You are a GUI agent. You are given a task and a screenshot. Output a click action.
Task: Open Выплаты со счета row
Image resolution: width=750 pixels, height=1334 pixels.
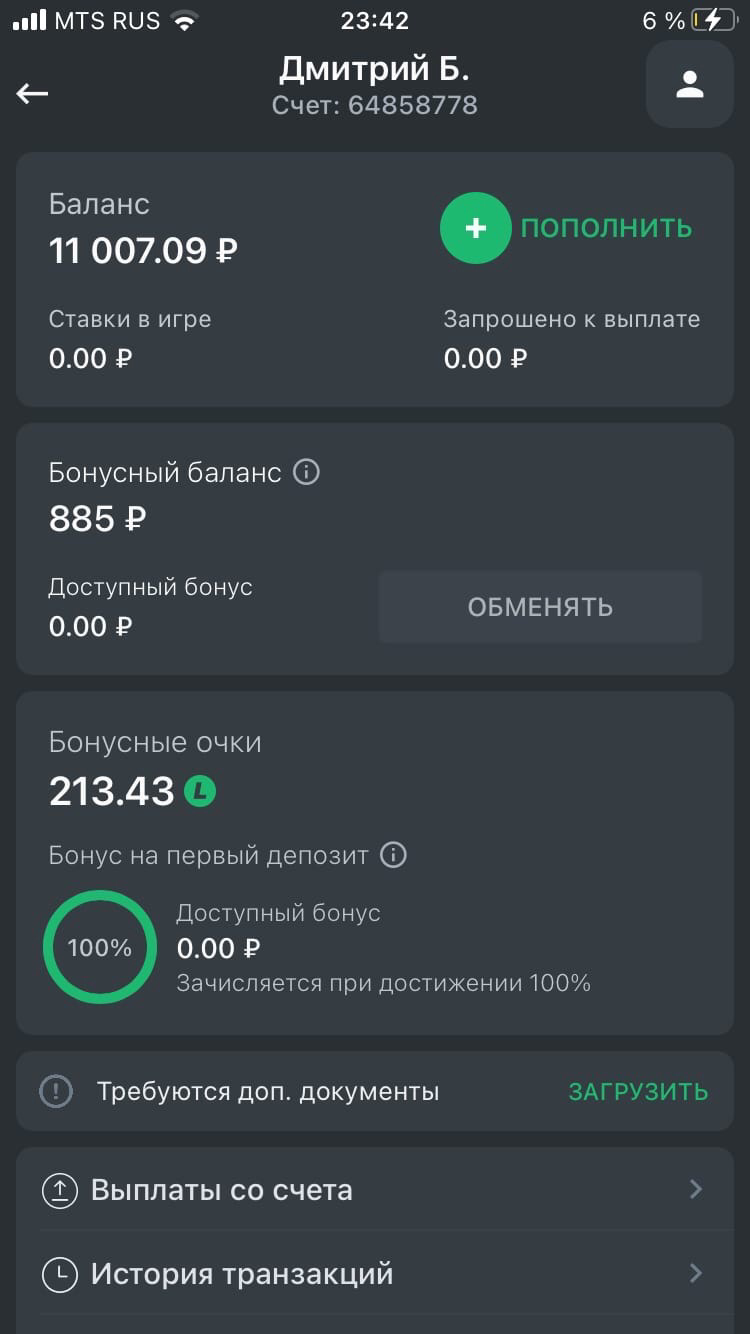(x=374, y=1190)
